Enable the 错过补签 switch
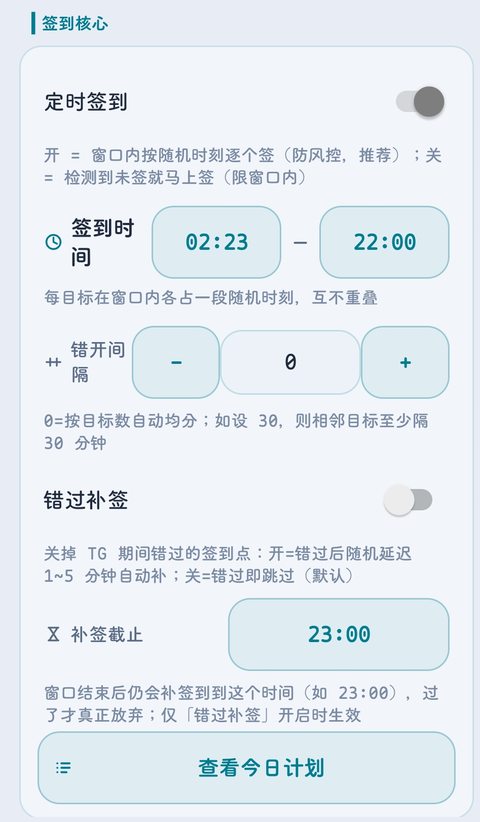The height and width of the screenshot is (822, 480). 408,500
